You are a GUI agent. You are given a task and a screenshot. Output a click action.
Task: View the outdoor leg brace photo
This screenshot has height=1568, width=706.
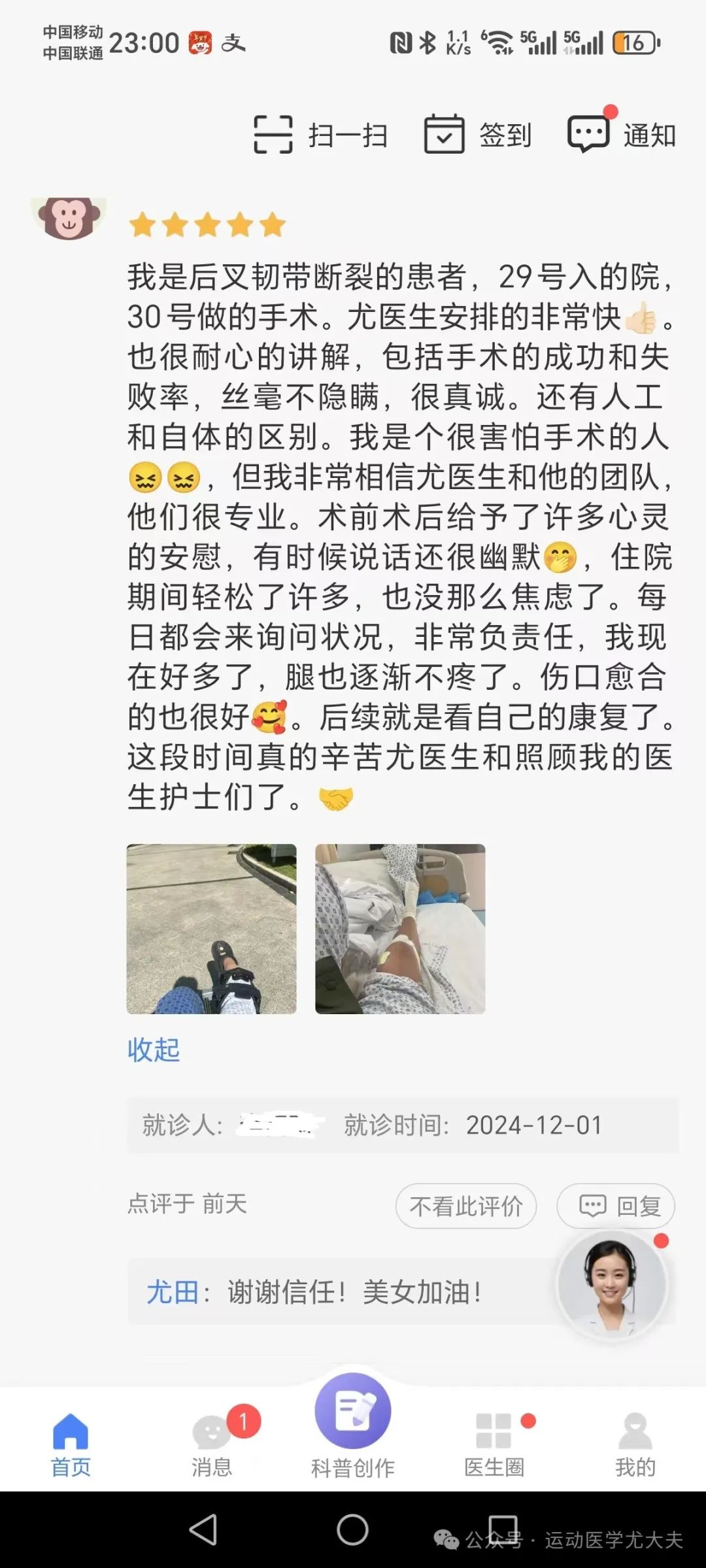(x=211, y=929)
